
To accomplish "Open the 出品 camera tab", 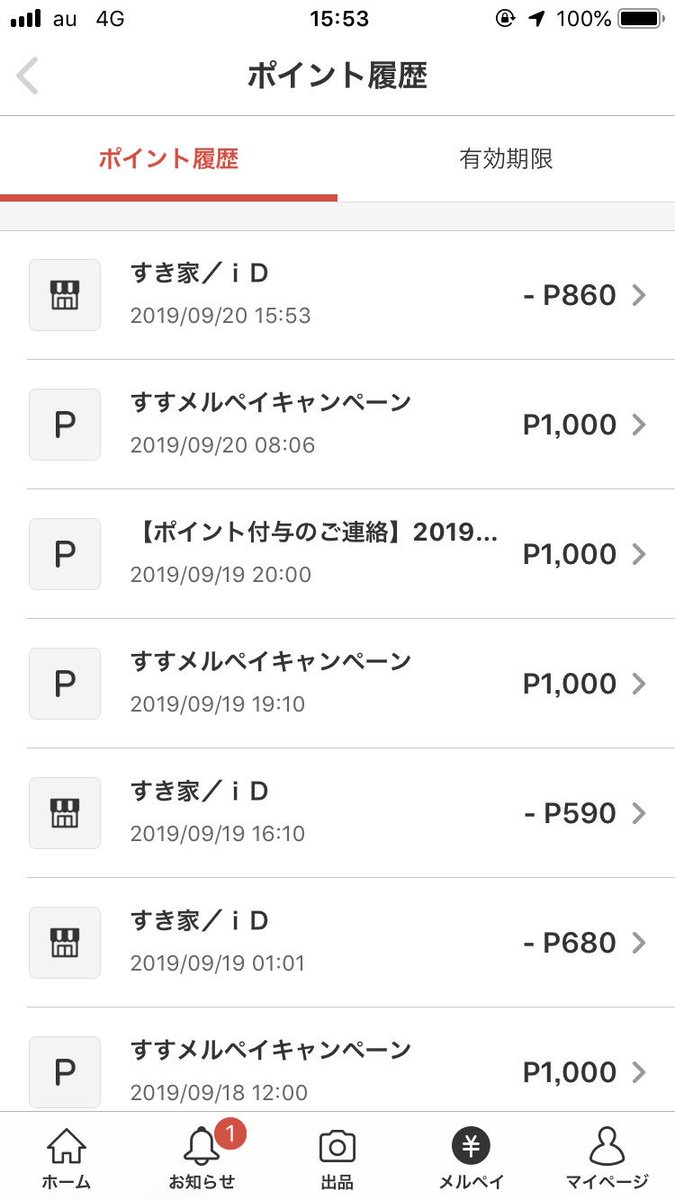I will [337, 1157].
